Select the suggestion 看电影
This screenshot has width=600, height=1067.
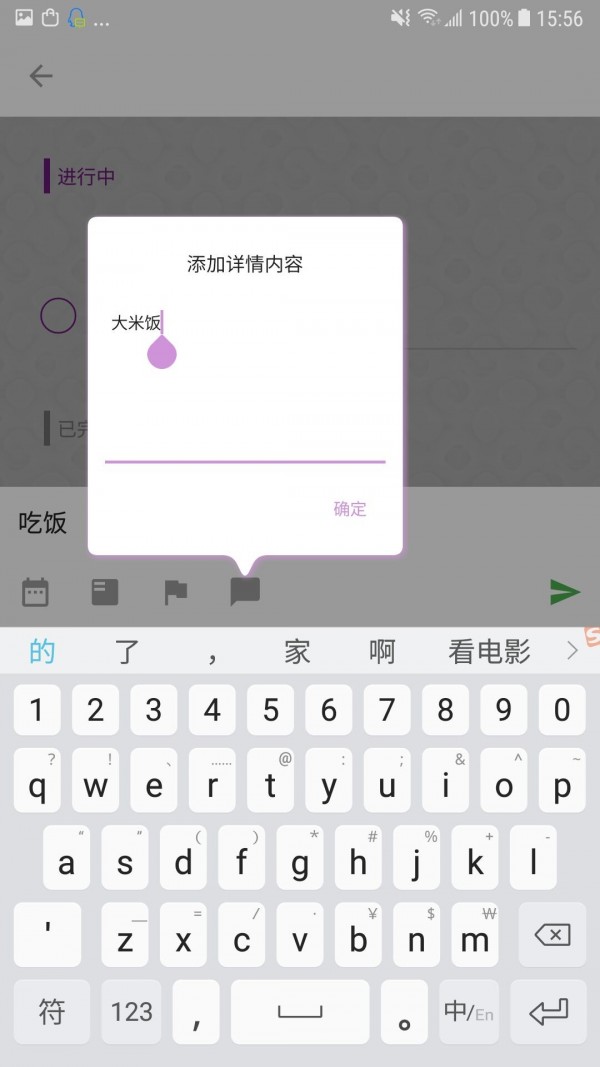pos(489,652)
